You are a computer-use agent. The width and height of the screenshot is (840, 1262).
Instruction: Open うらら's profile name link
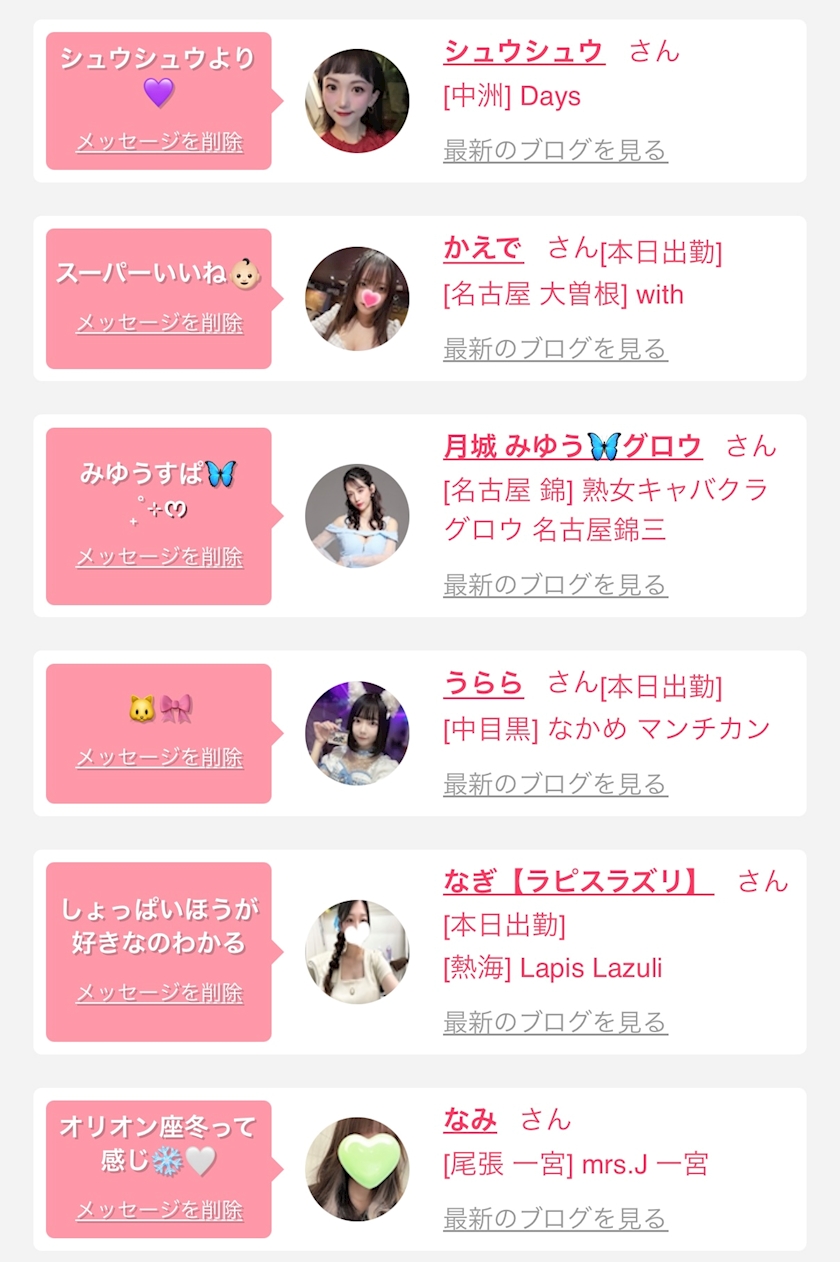tap(483, 683)
